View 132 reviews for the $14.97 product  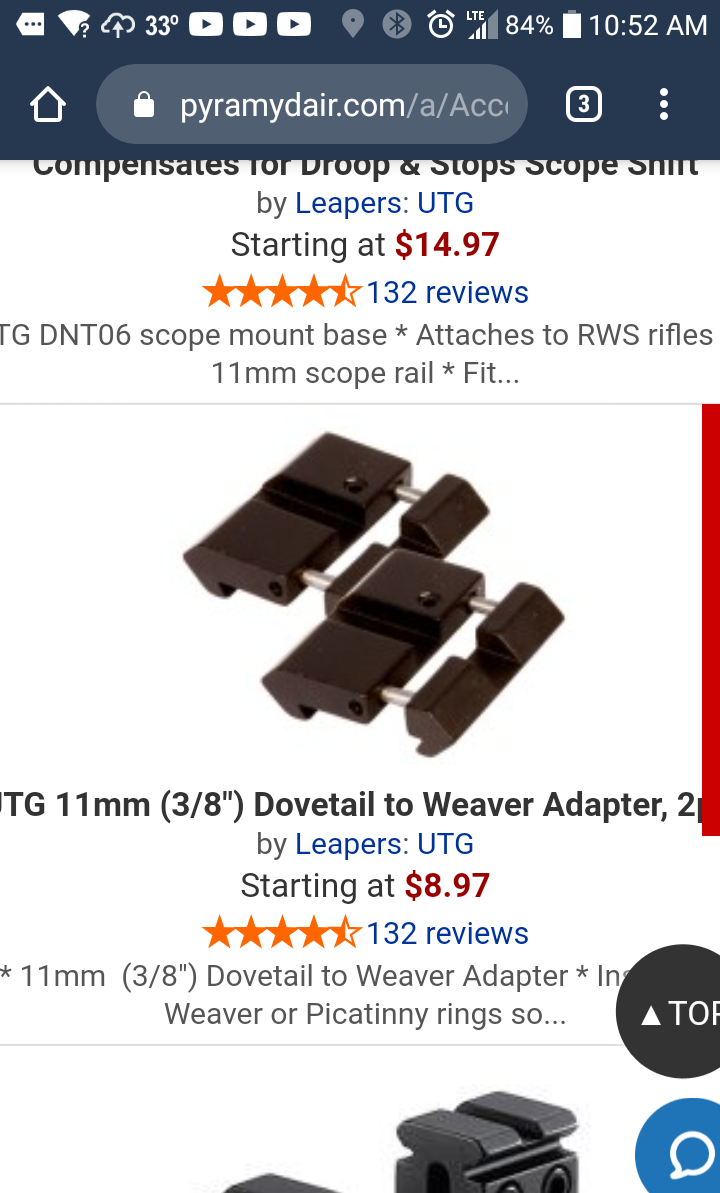coord(447,292)
